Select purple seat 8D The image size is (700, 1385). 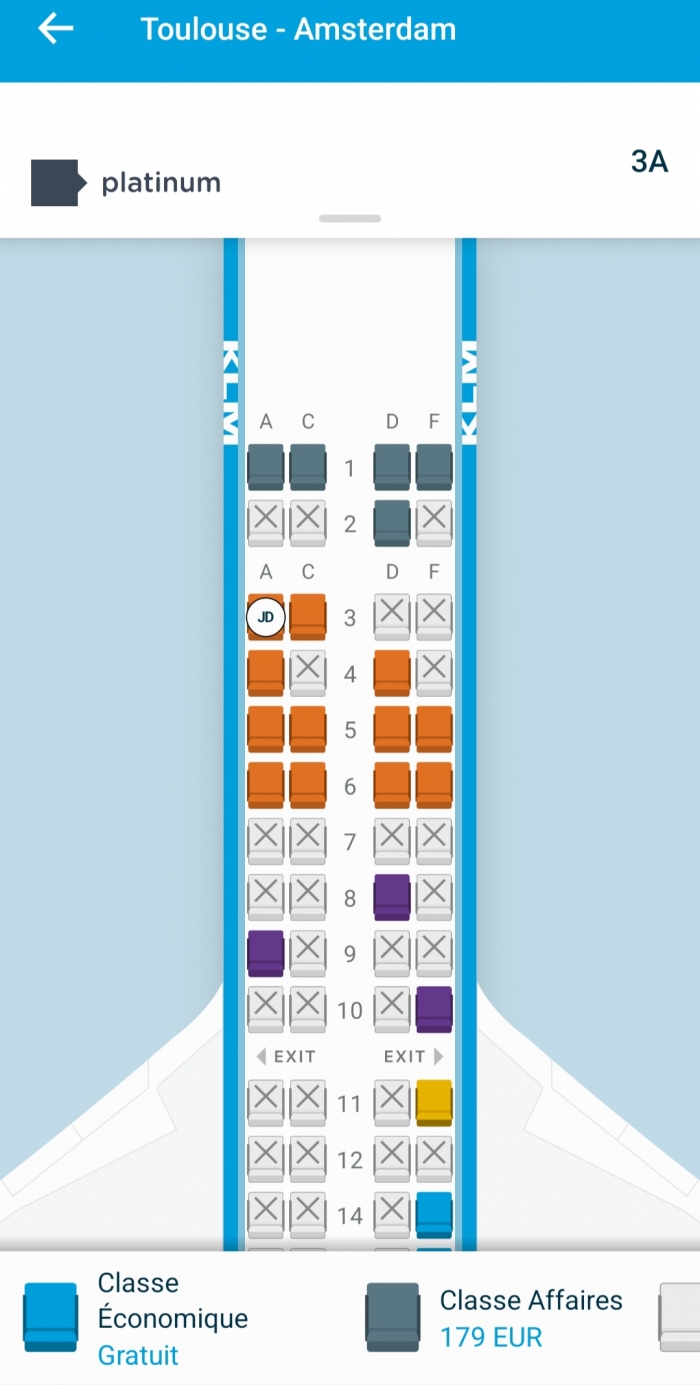392,897
